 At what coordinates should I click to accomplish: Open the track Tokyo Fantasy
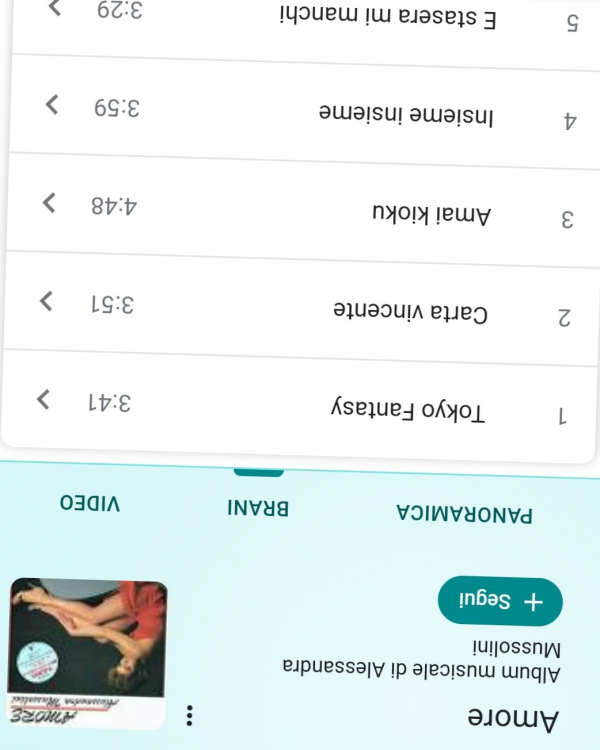(300, 407)
